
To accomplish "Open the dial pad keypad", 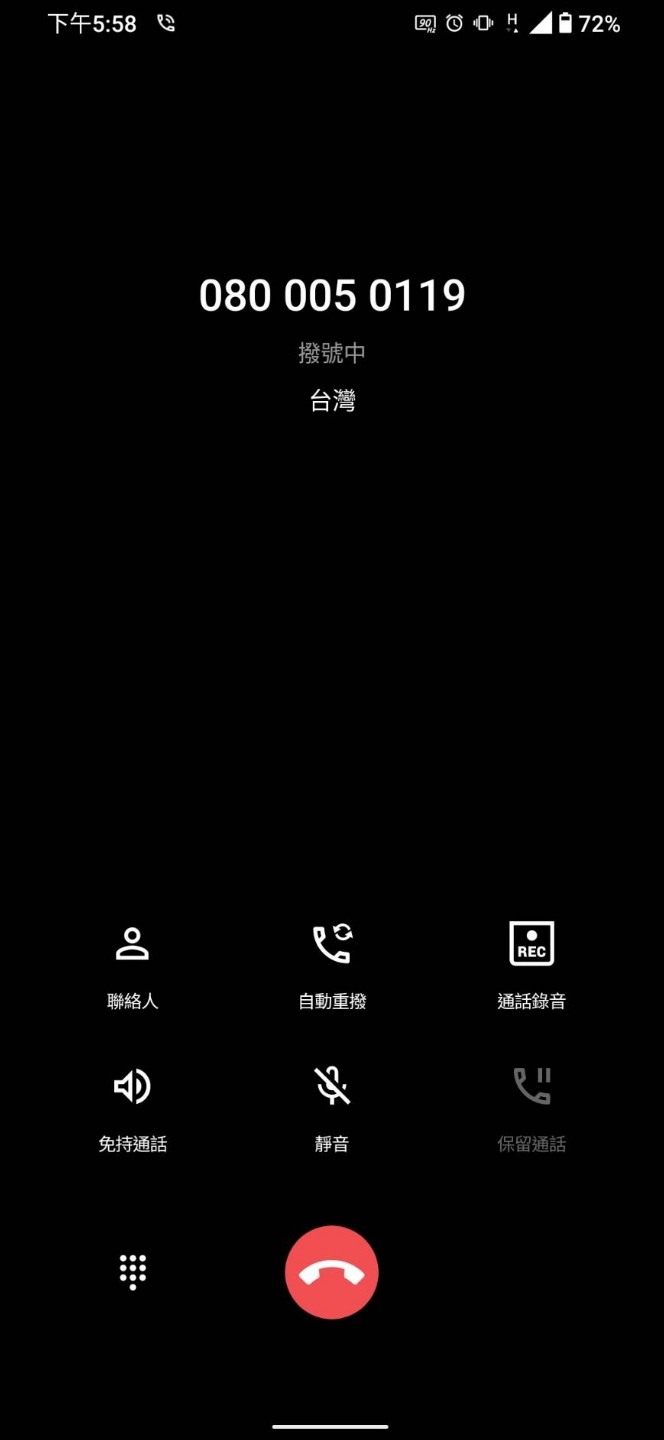I will 133,1272.
